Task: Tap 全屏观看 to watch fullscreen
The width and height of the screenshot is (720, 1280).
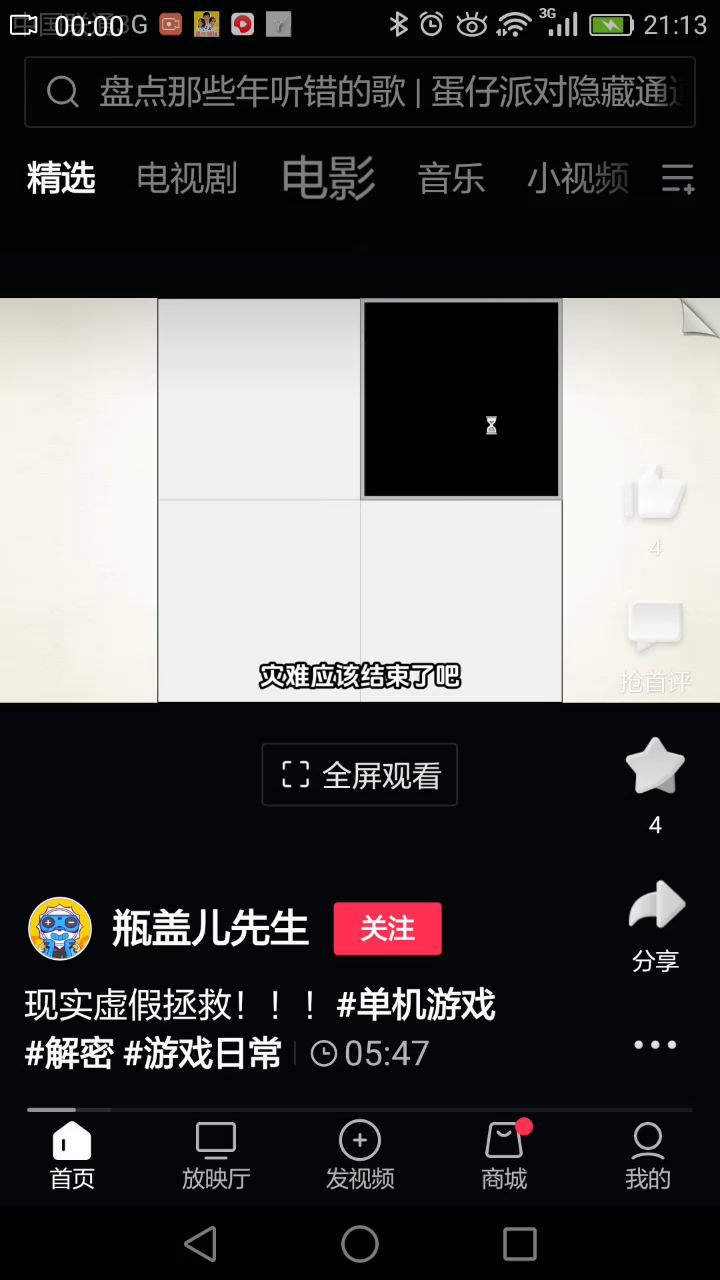Action: (x=360, y=775)
